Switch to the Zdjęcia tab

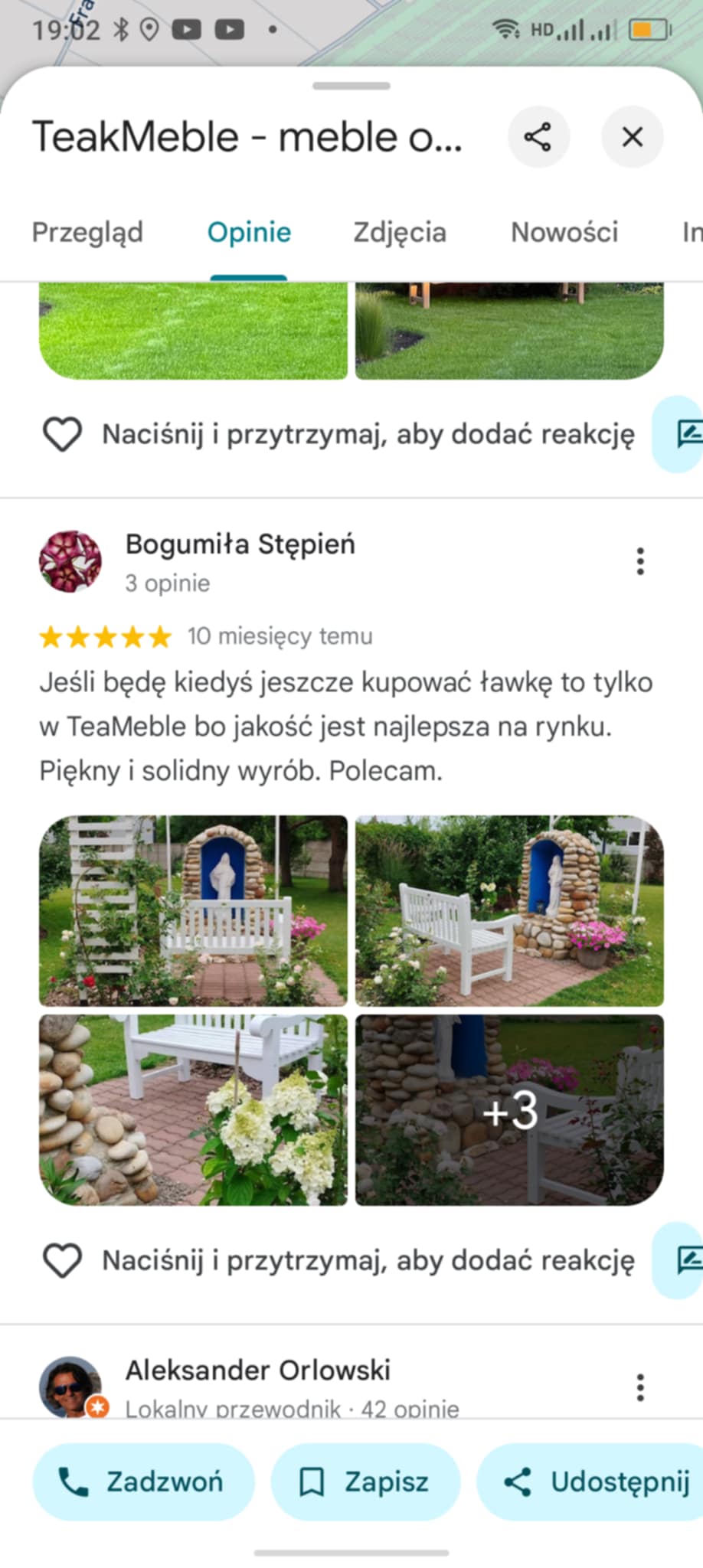click(x=400, y=232)
